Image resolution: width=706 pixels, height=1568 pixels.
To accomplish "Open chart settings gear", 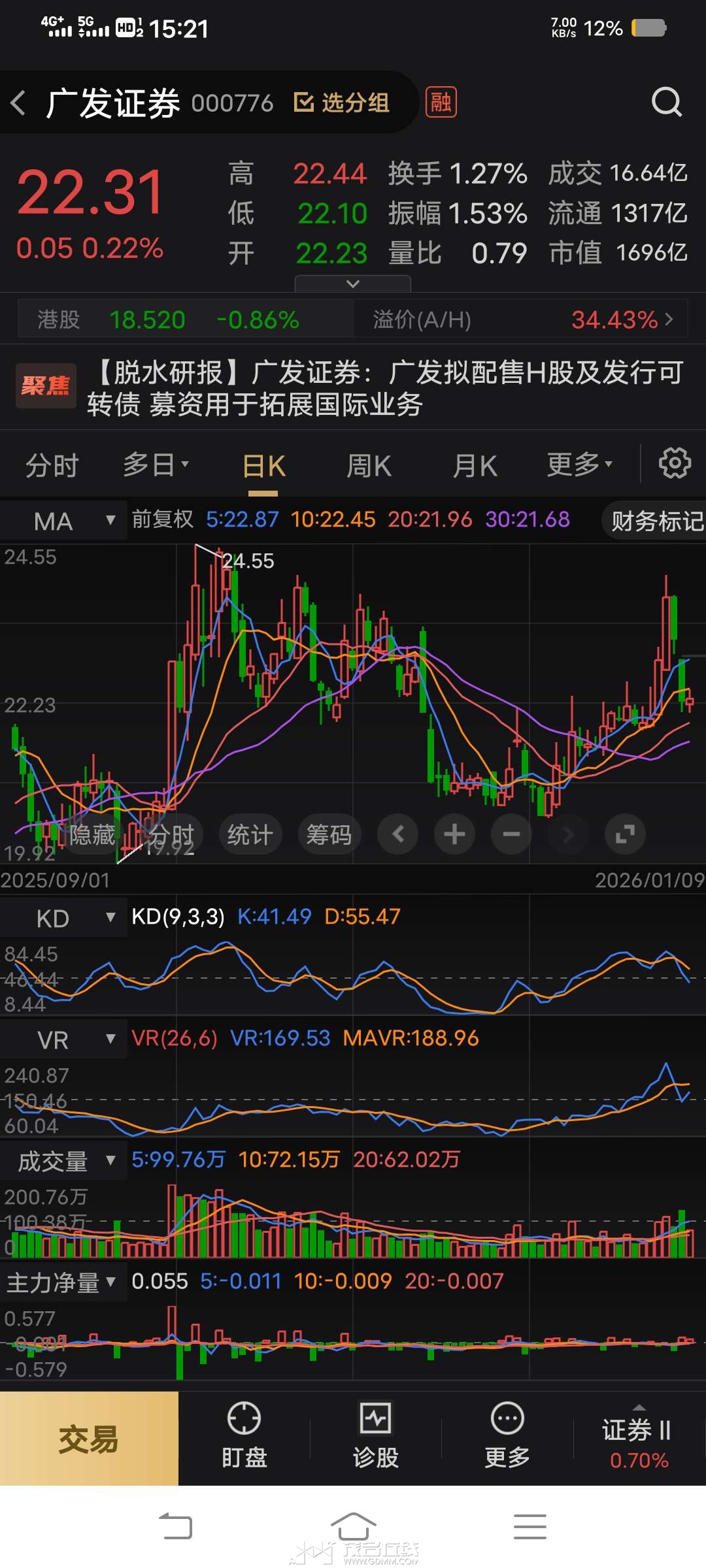I will [675, 464].
